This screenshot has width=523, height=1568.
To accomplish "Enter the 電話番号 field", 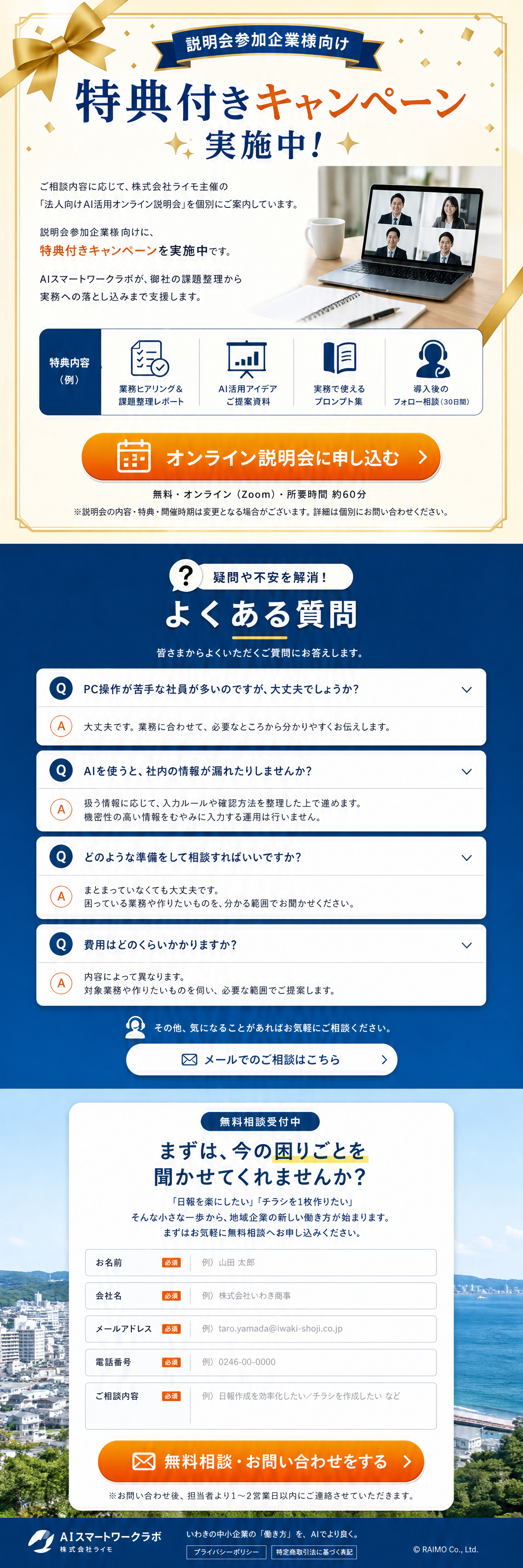I will pos(313,1362).
